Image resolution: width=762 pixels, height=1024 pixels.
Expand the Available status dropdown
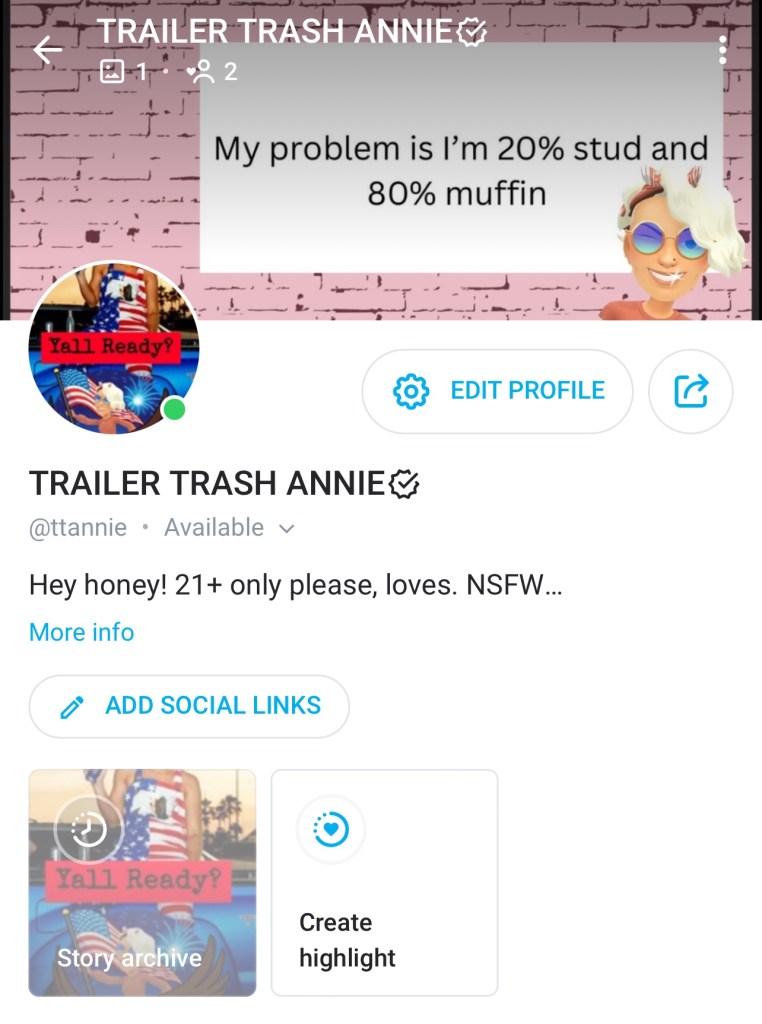tap(286, 528)
